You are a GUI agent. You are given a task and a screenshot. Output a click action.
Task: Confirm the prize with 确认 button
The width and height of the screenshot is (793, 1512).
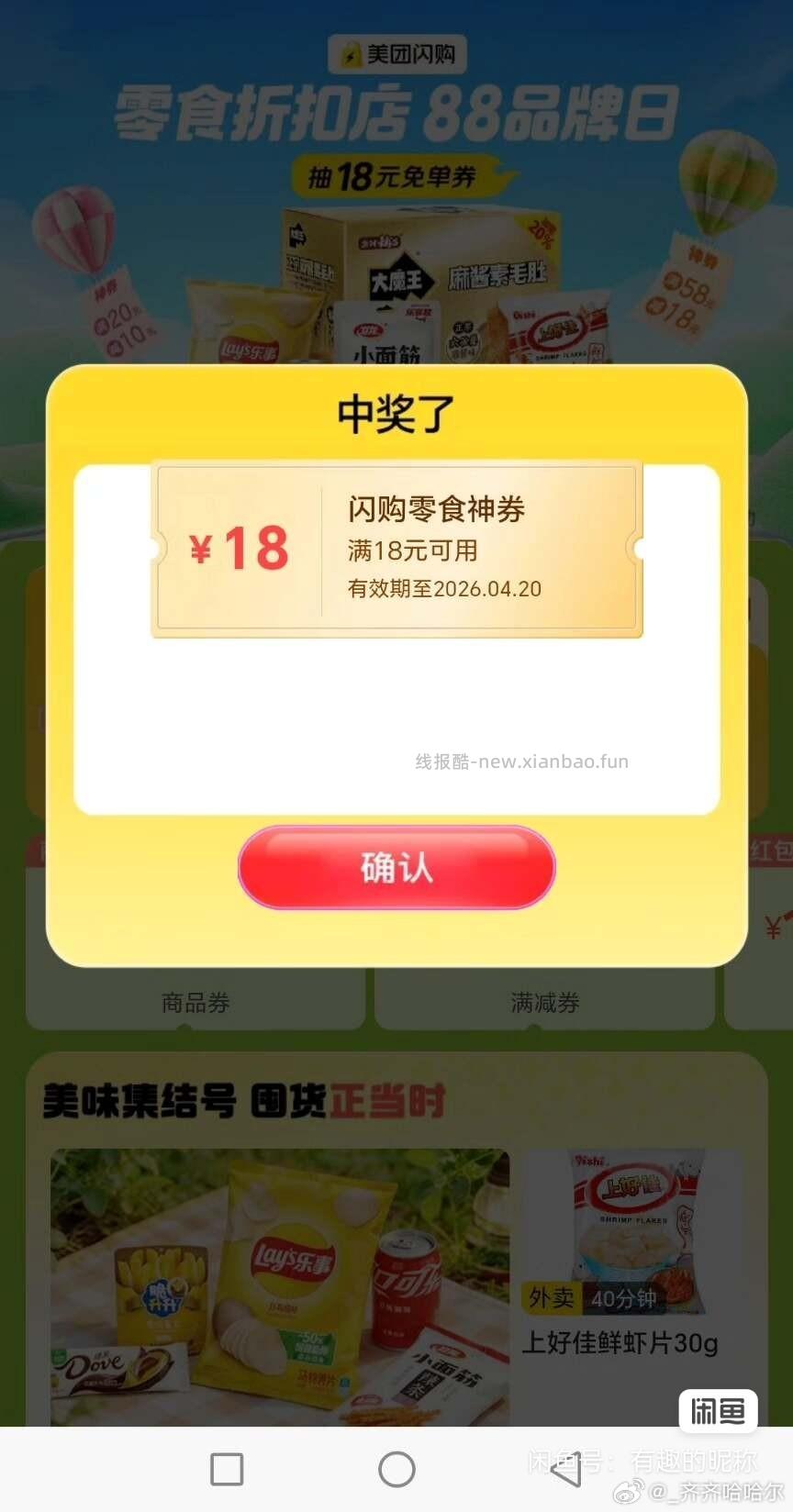coord(396,868)
